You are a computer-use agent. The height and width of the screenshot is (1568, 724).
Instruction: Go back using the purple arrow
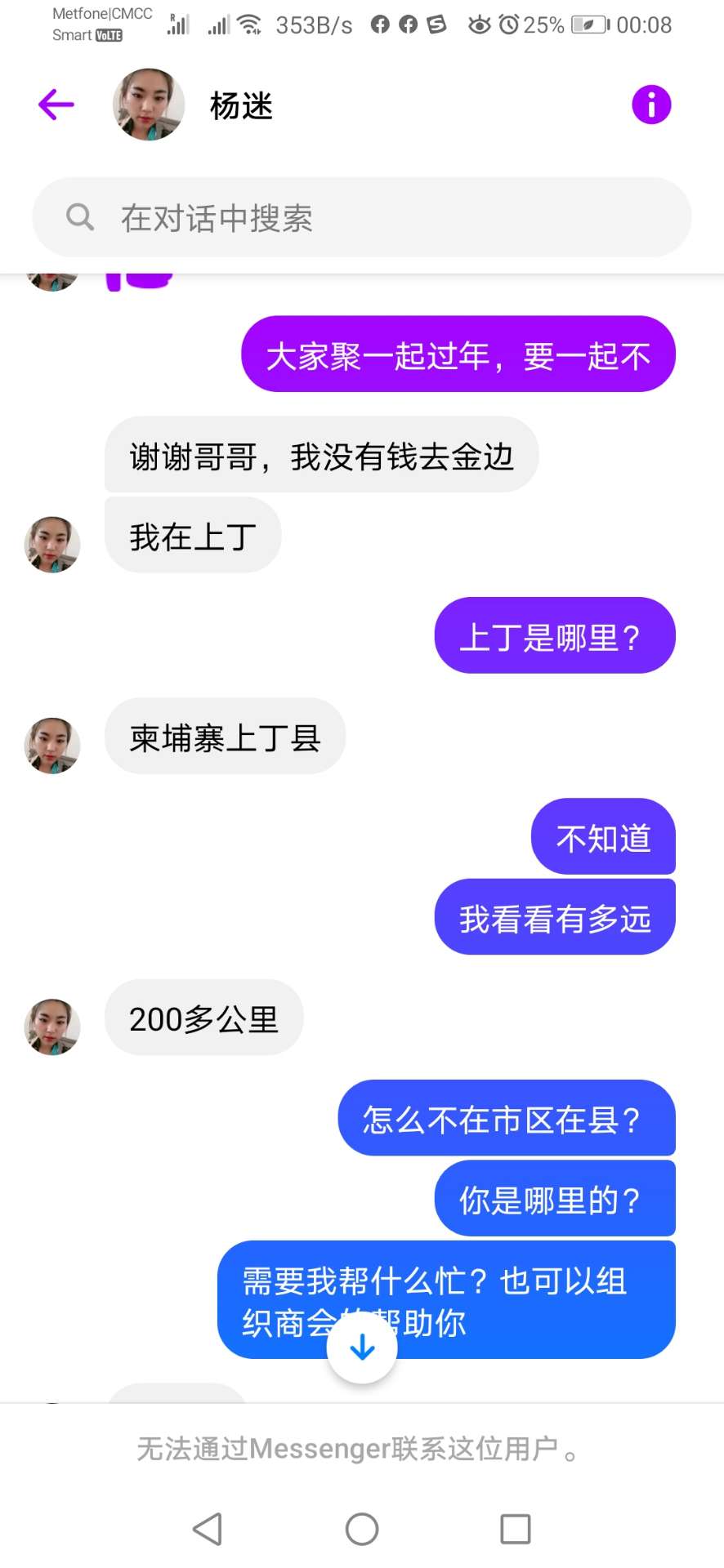(x=56, y=105)
